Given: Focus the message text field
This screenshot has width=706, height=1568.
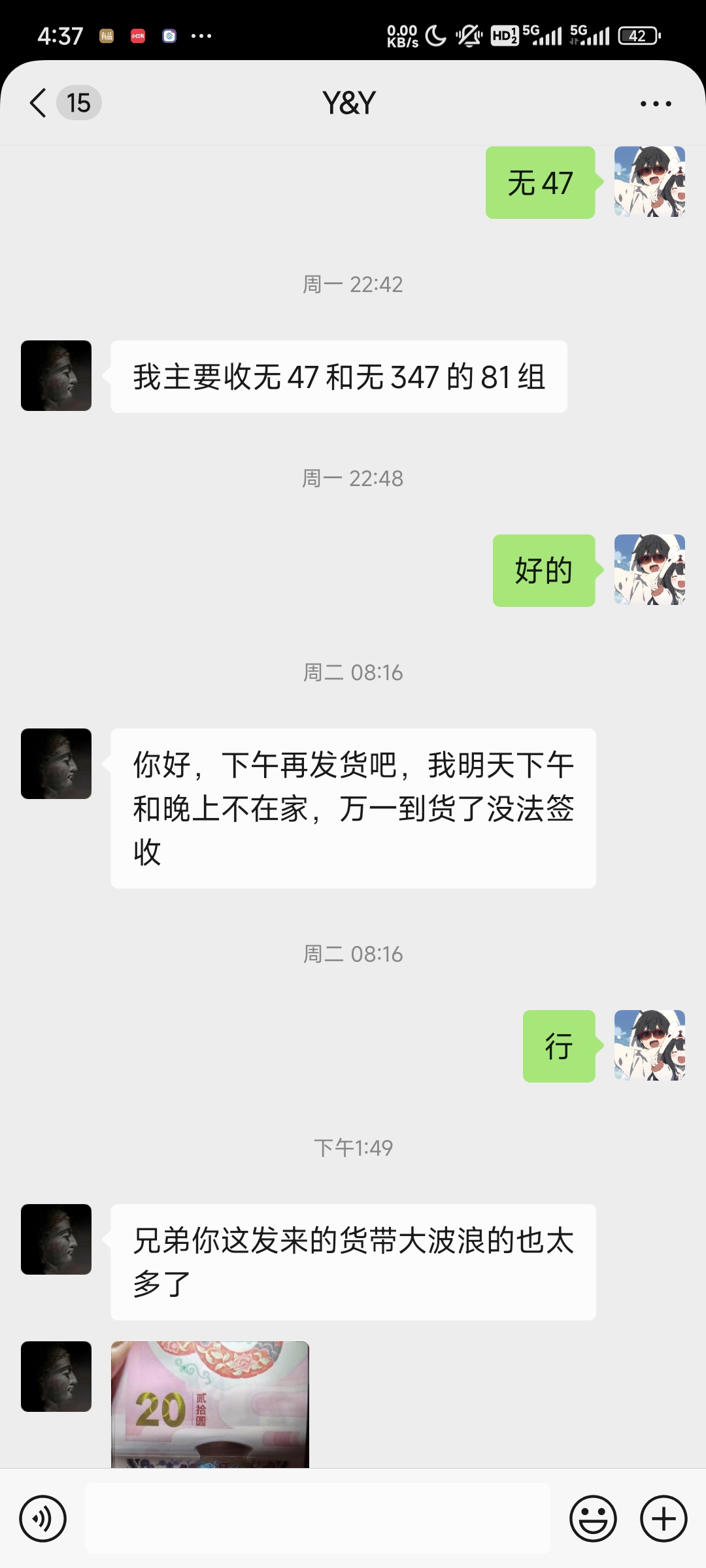Looking at the screenshot, I should point(318,1518).
